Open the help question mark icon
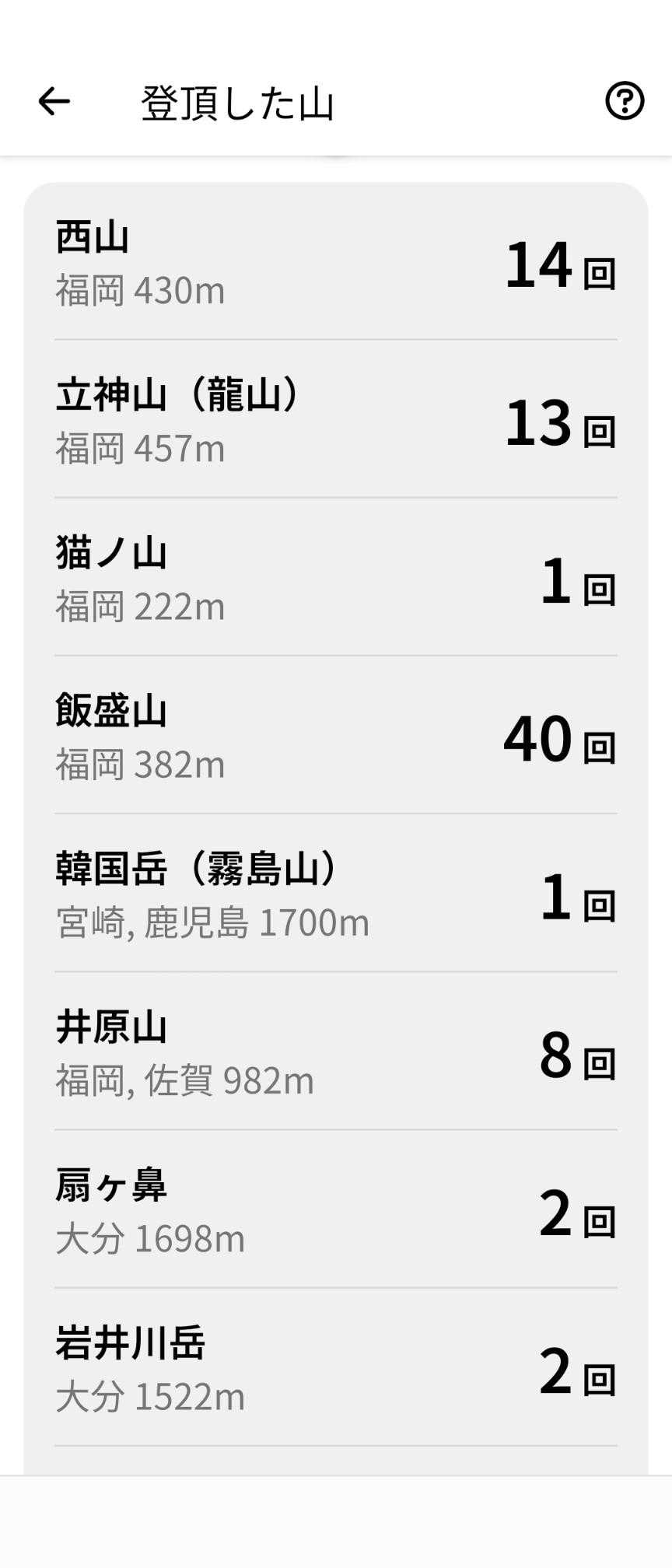The image size is (672, 1568). click(x=625, y=101)
